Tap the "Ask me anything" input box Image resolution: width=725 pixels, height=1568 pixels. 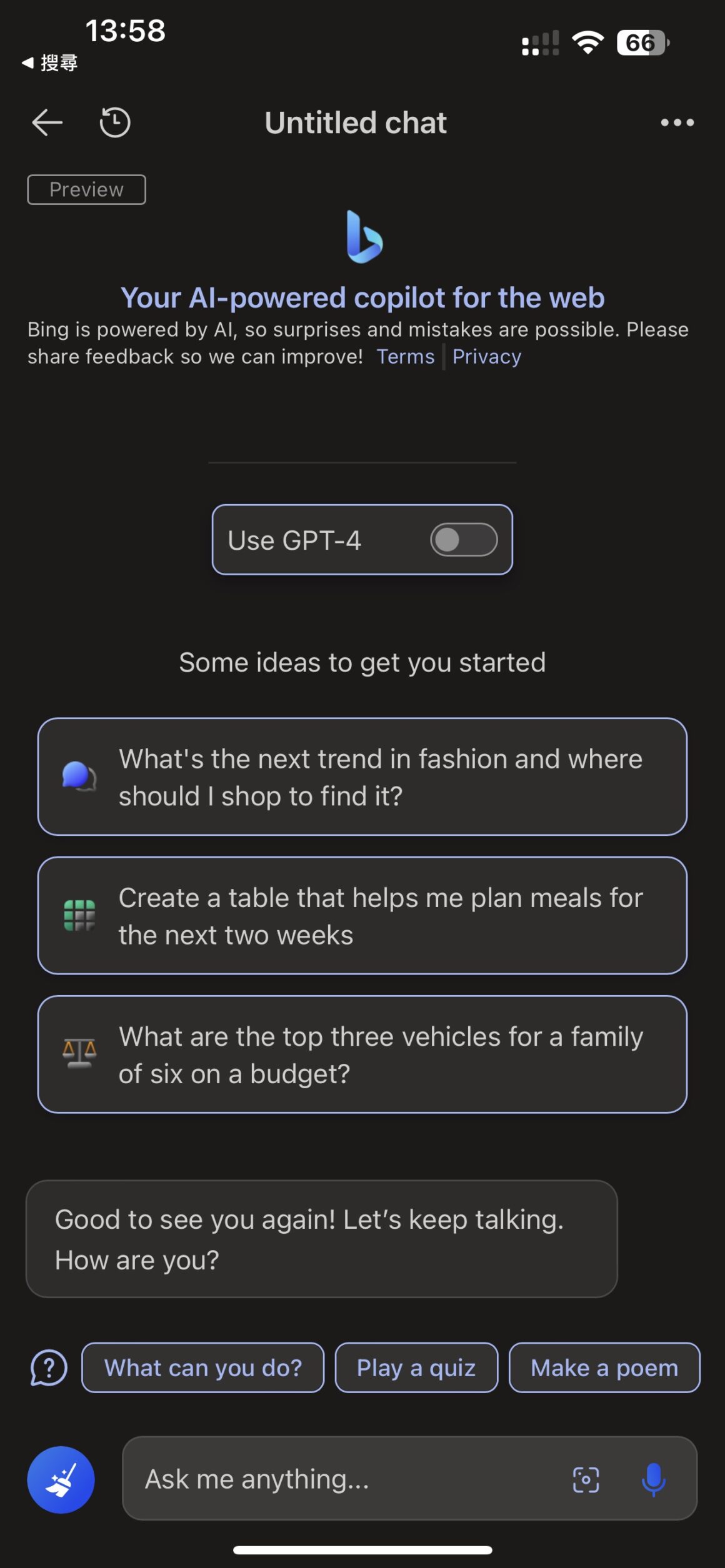coord(350,1479)
